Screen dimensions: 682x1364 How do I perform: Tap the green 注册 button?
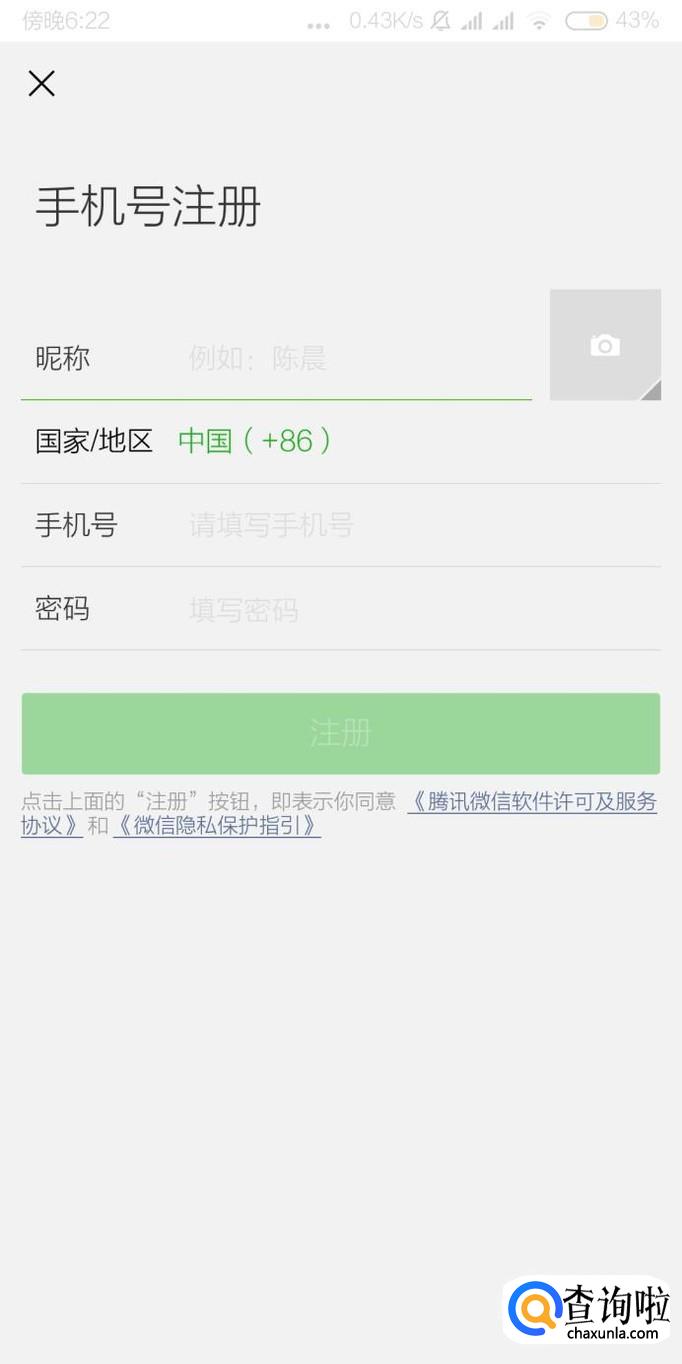(341, 733)
